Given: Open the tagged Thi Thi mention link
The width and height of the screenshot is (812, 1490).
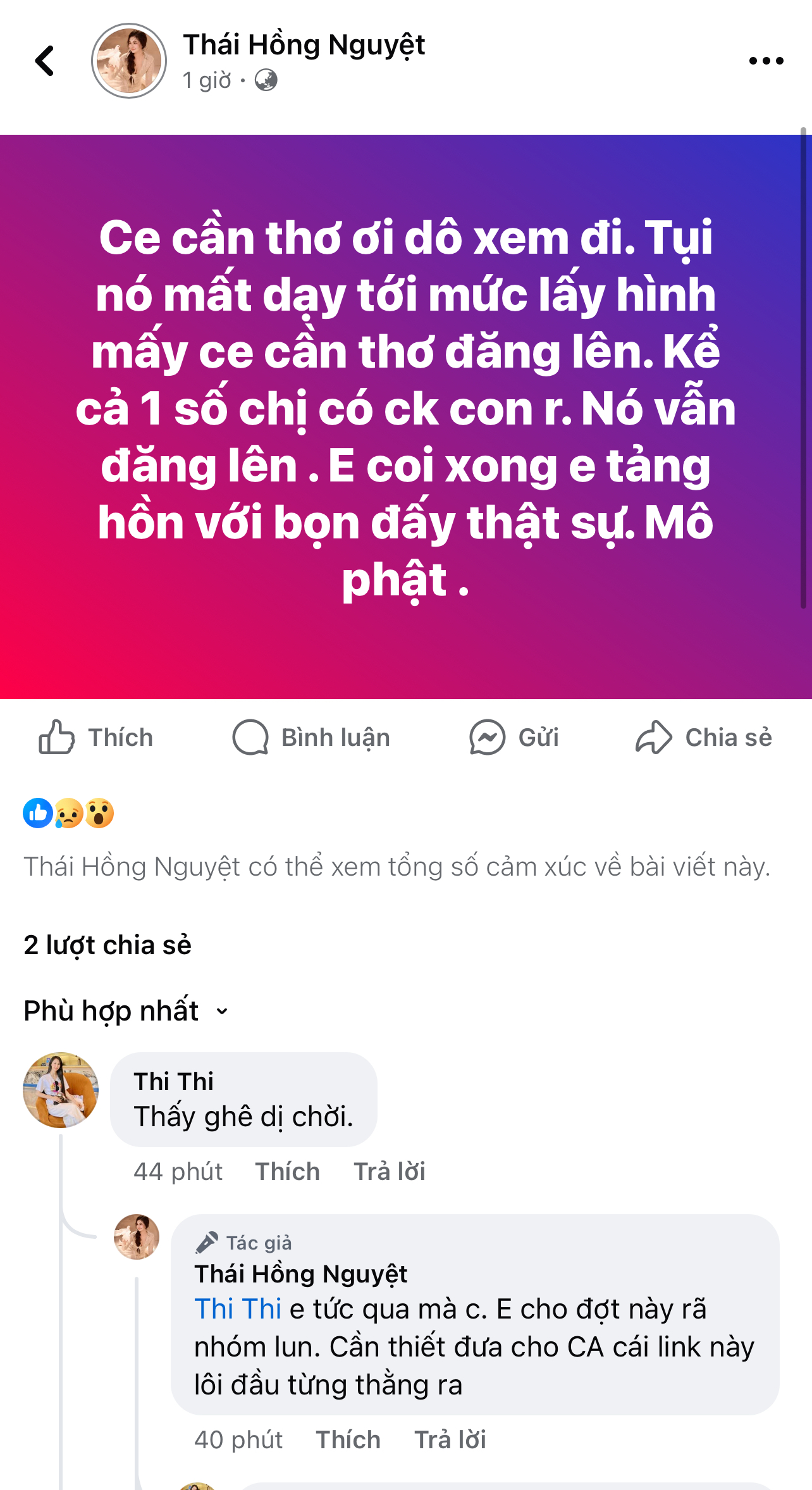Looking at the screenshot, I should pos(238,1309).
